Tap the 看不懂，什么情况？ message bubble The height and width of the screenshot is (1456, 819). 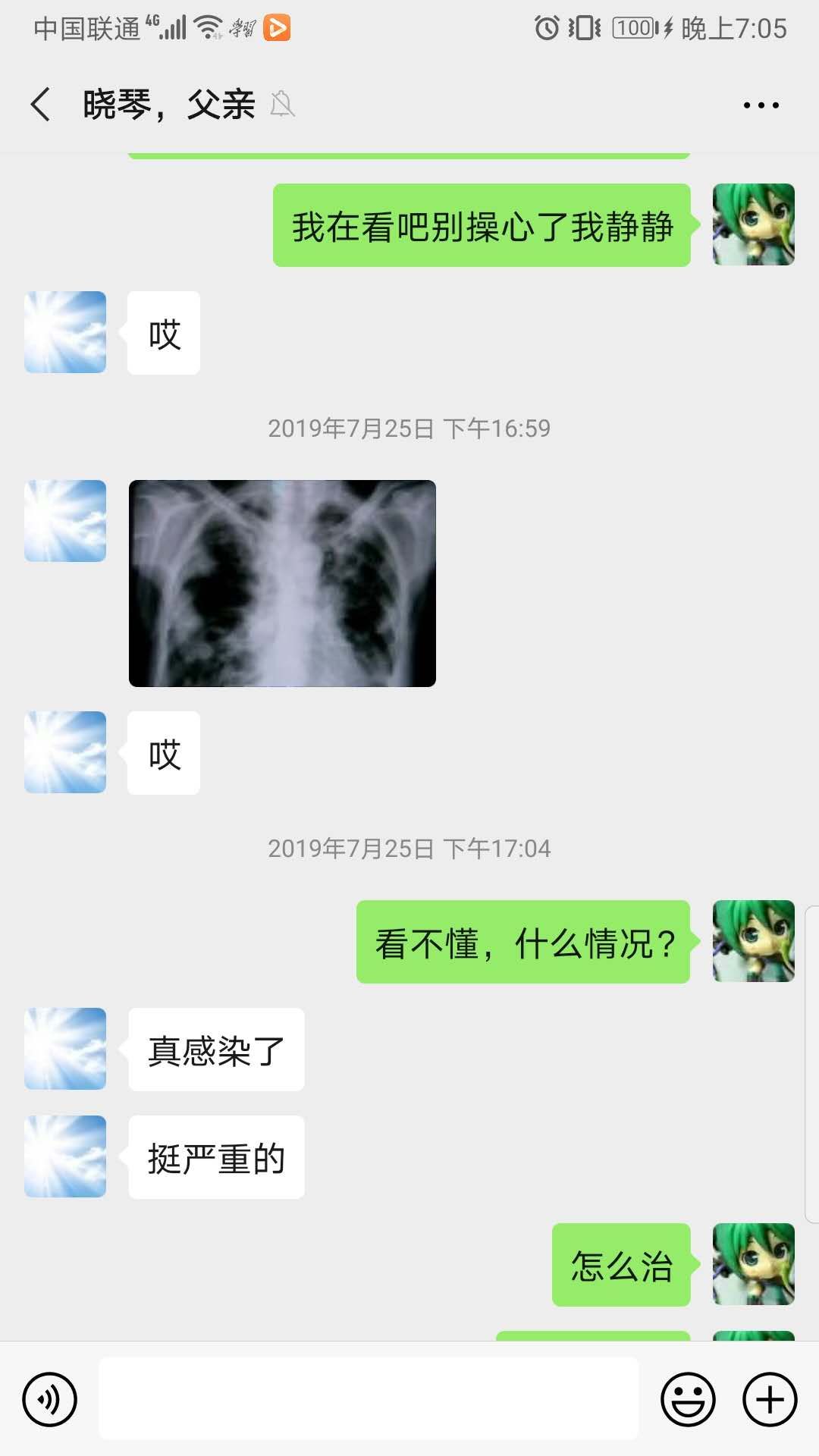tap(523, 940)
